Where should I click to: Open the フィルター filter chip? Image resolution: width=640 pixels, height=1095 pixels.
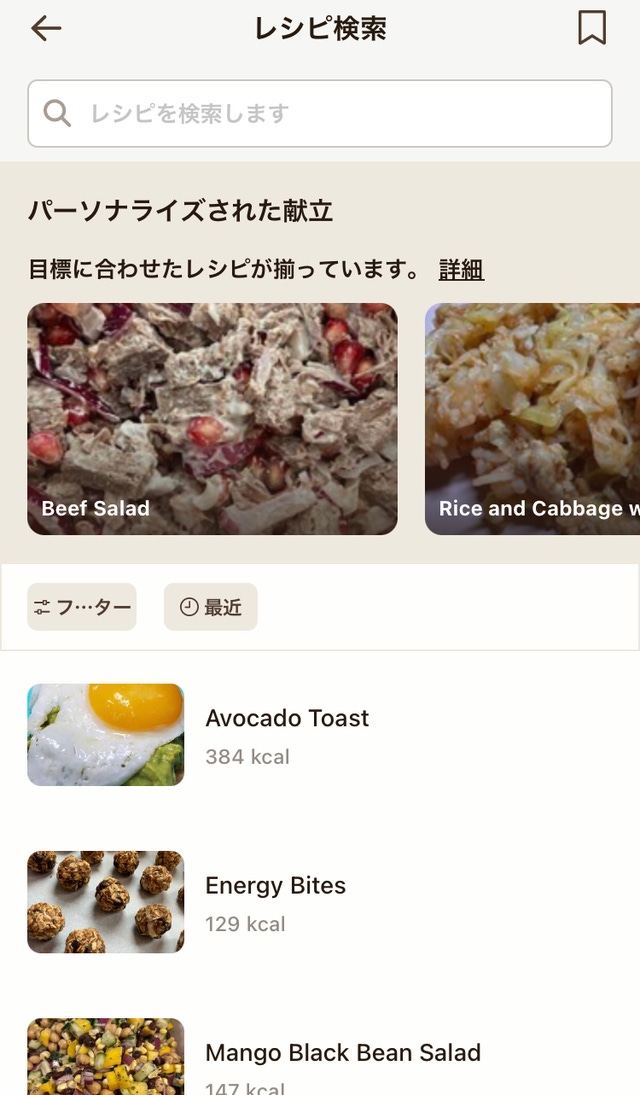(x=82, y=607)
